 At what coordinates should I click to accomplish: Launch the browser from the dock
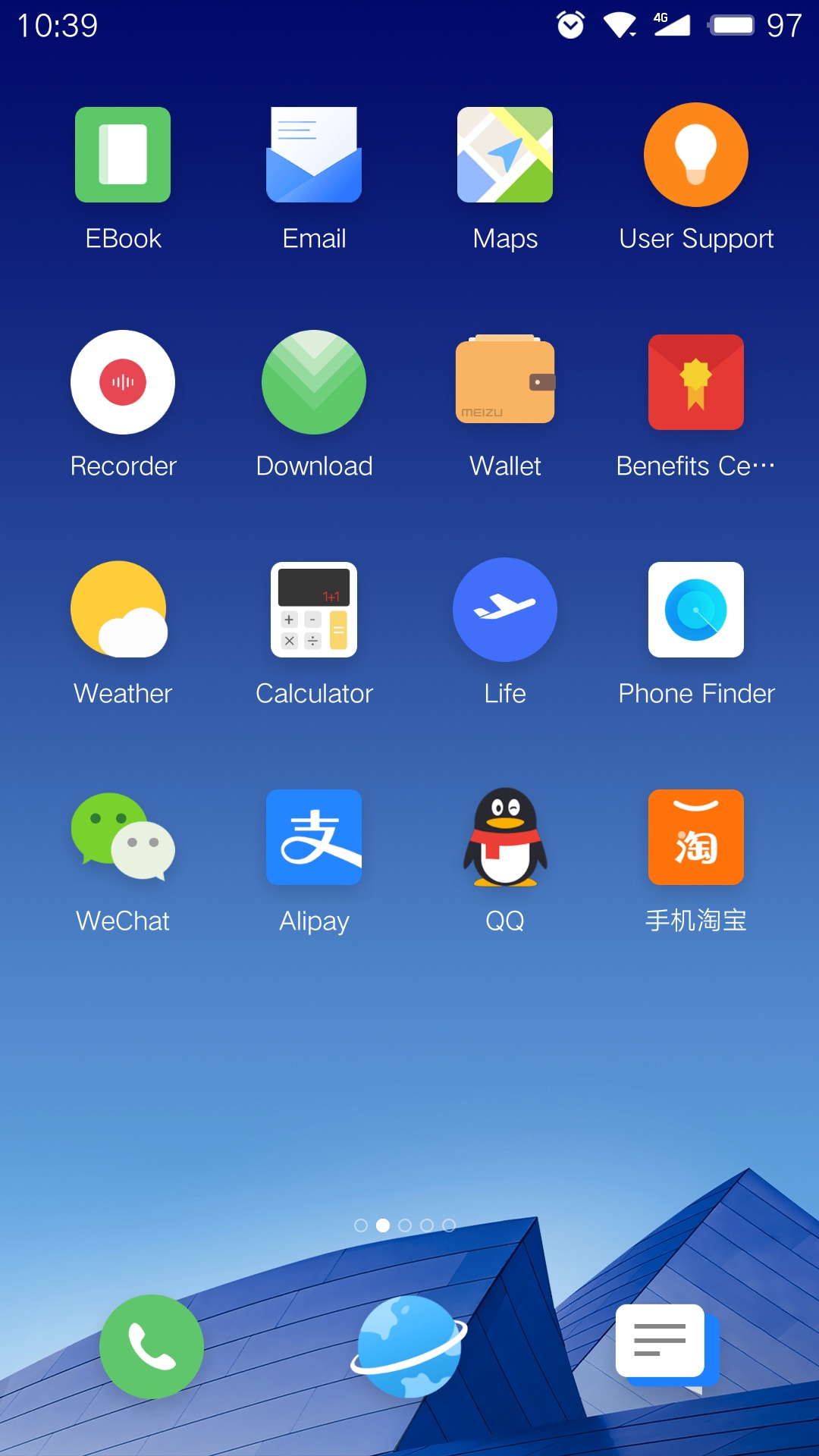pyautogui.click(x=409, y=1347)
